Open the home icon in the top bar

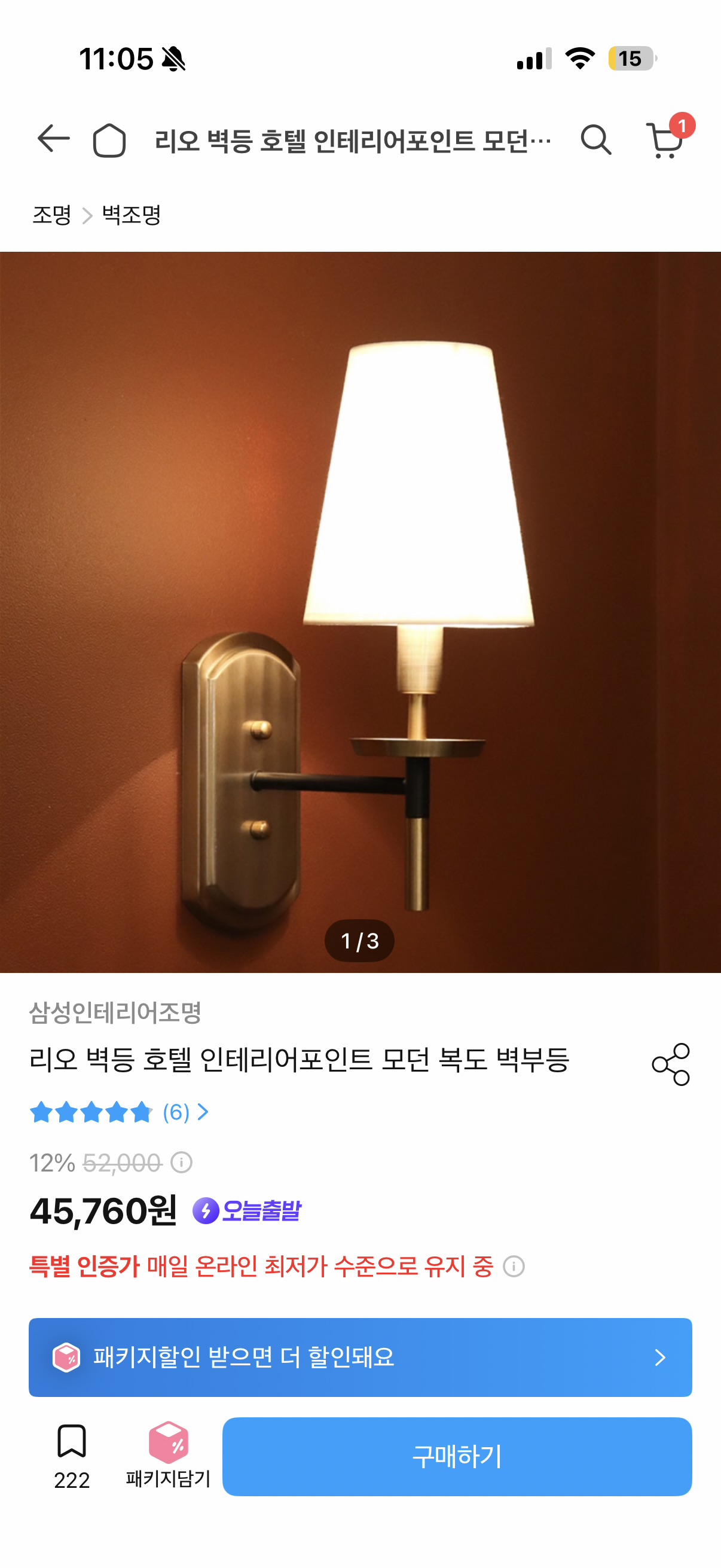pyautogui.click(x=109, y=141)
